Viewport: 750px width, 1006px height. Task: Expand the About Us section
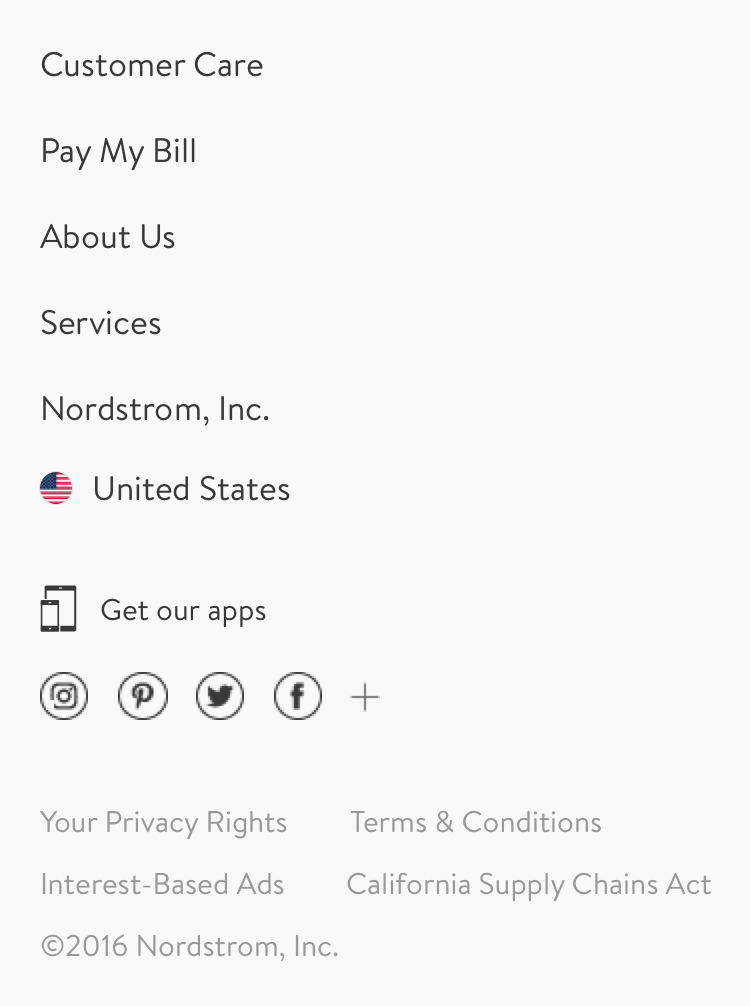point(108,237)
